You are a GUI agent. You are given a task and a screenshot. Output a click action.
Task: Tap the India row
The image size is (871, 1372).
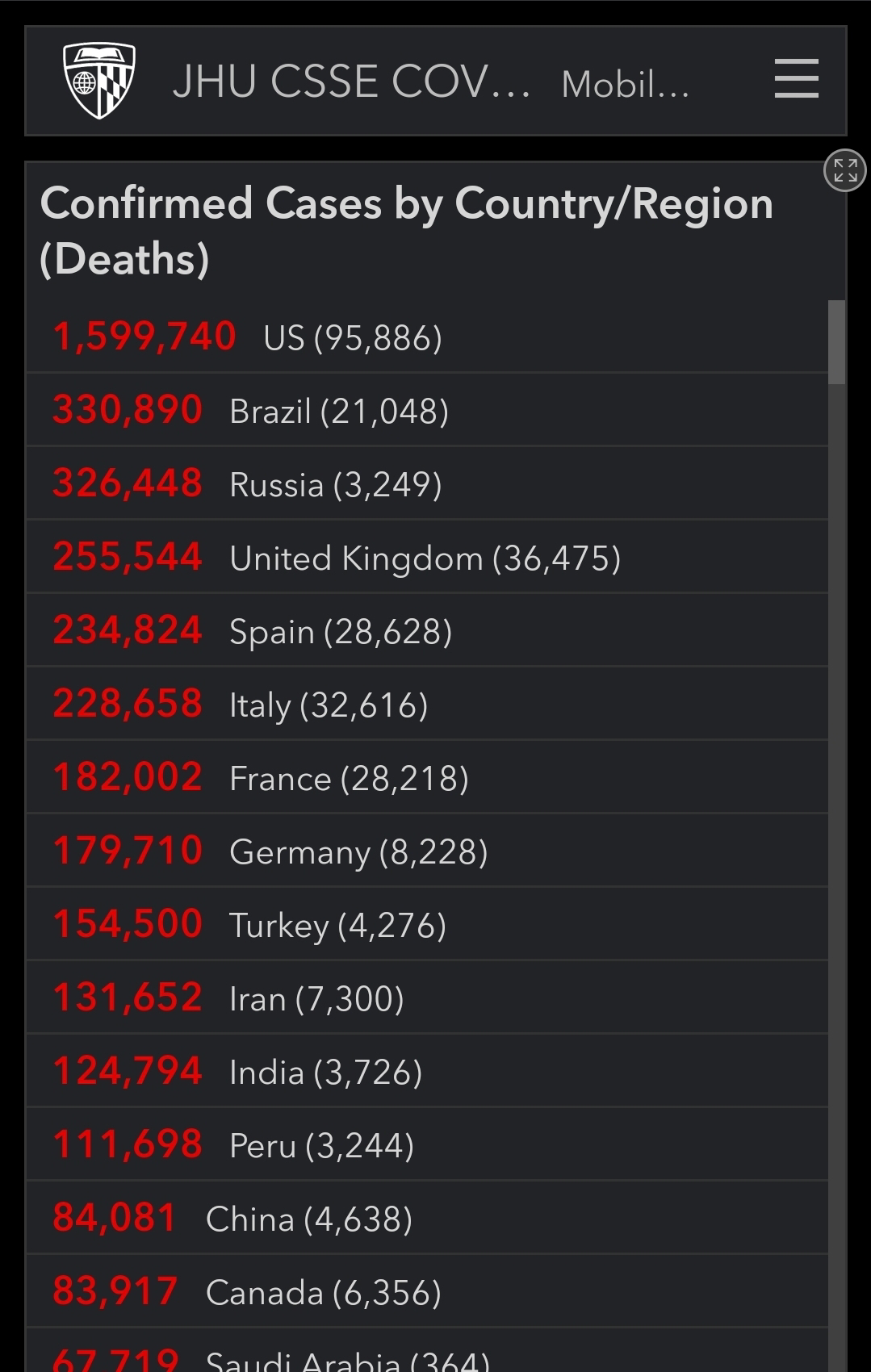(x=427, y=1071)
